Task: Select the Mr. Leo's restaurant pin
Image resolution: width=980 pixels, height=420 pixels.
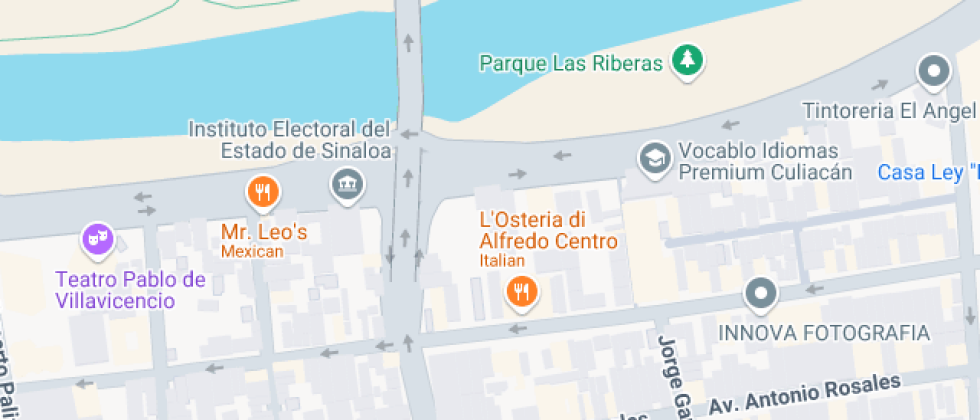Action: point(263,193)
